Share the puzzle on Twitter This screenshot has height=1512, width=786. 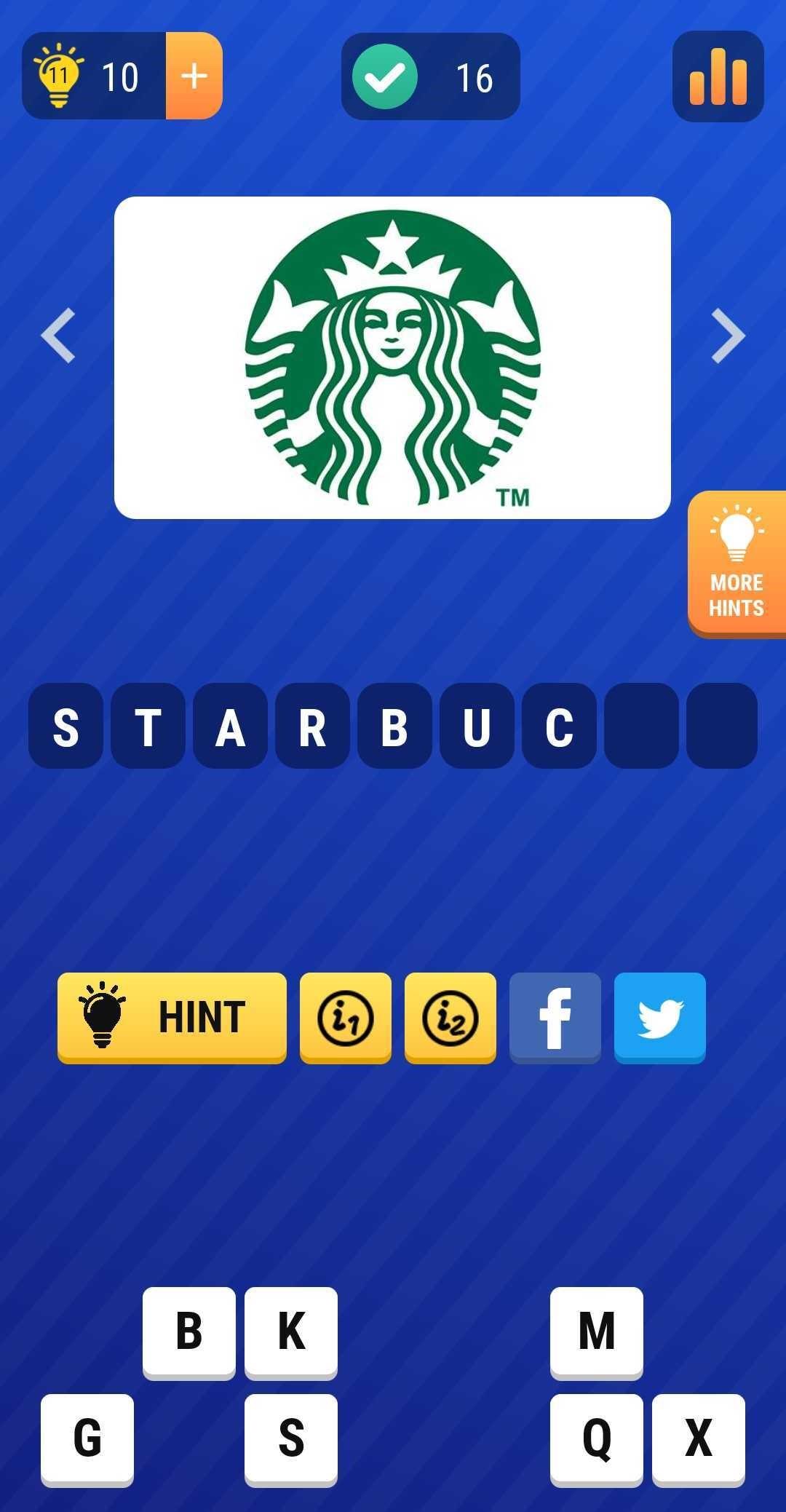point(659,1017)
